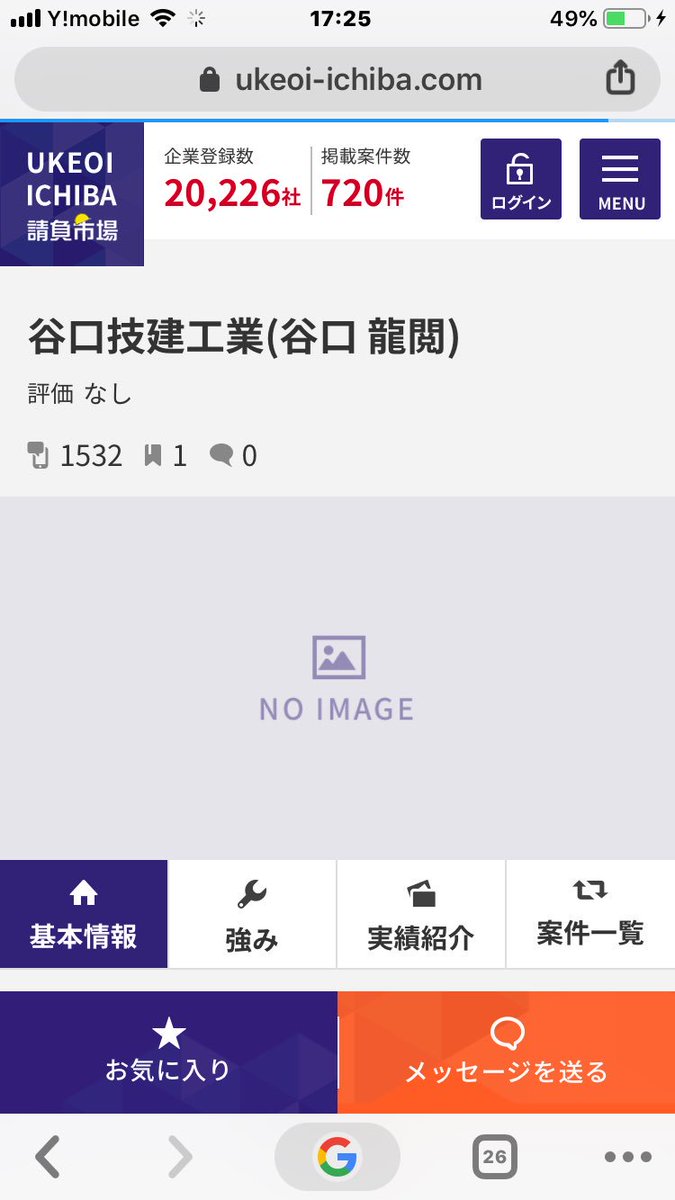Go to the UKEOI ICHIBA home logo

[72, 194]
